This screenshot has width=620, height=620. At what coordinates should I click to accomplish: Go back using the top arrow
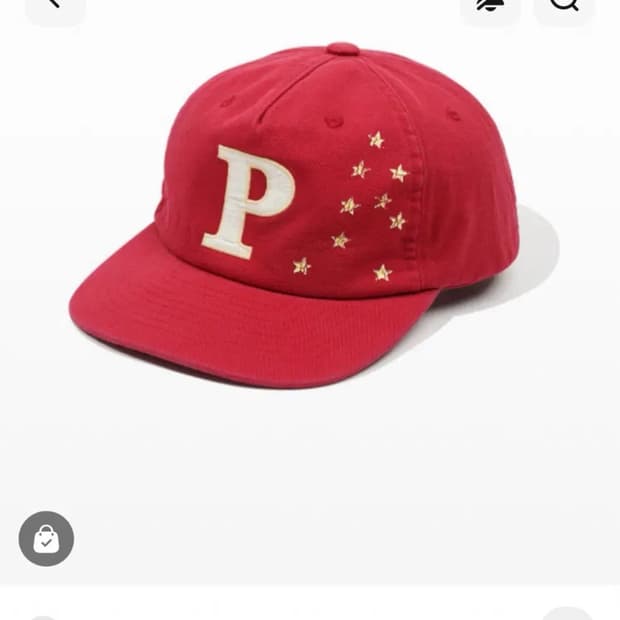(x=54, y=5)
